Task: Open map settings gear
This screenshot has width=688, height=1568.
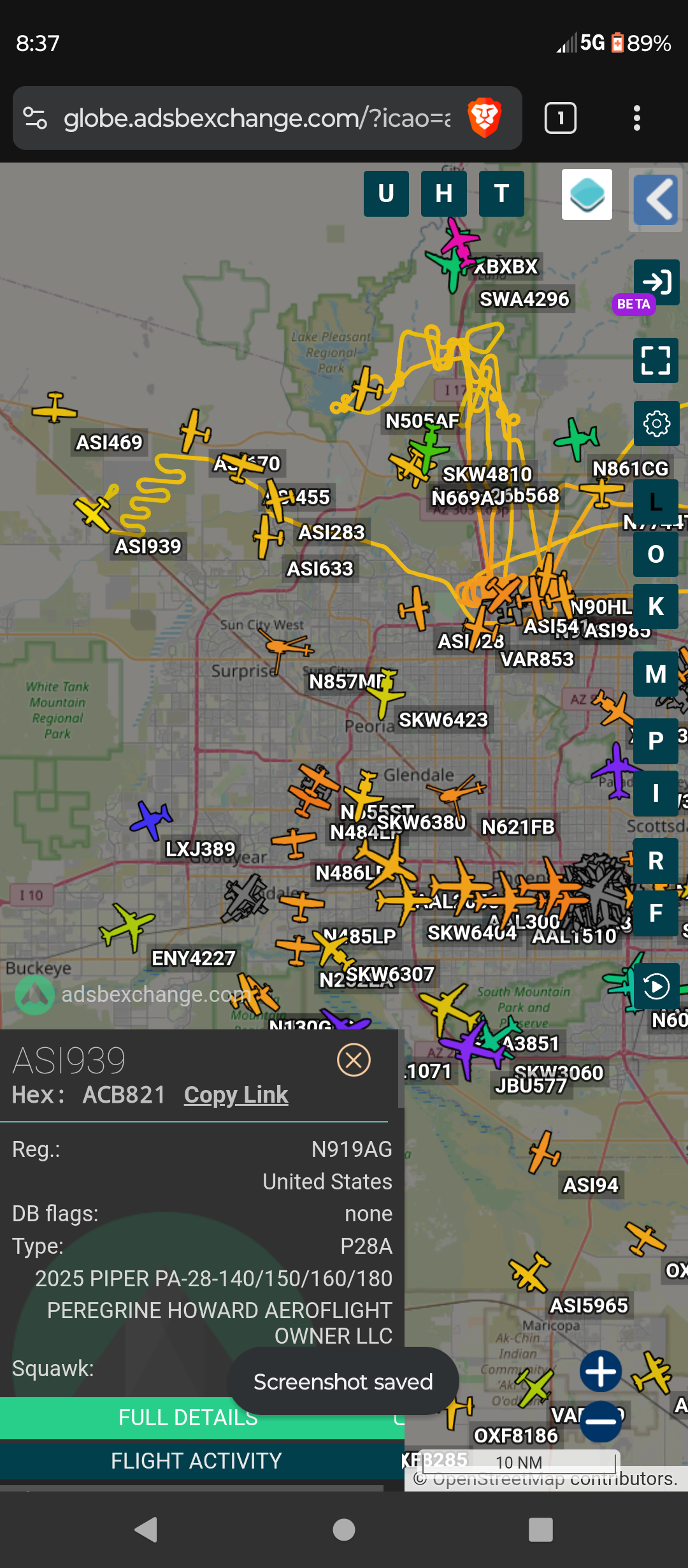Action: point(657,423)
